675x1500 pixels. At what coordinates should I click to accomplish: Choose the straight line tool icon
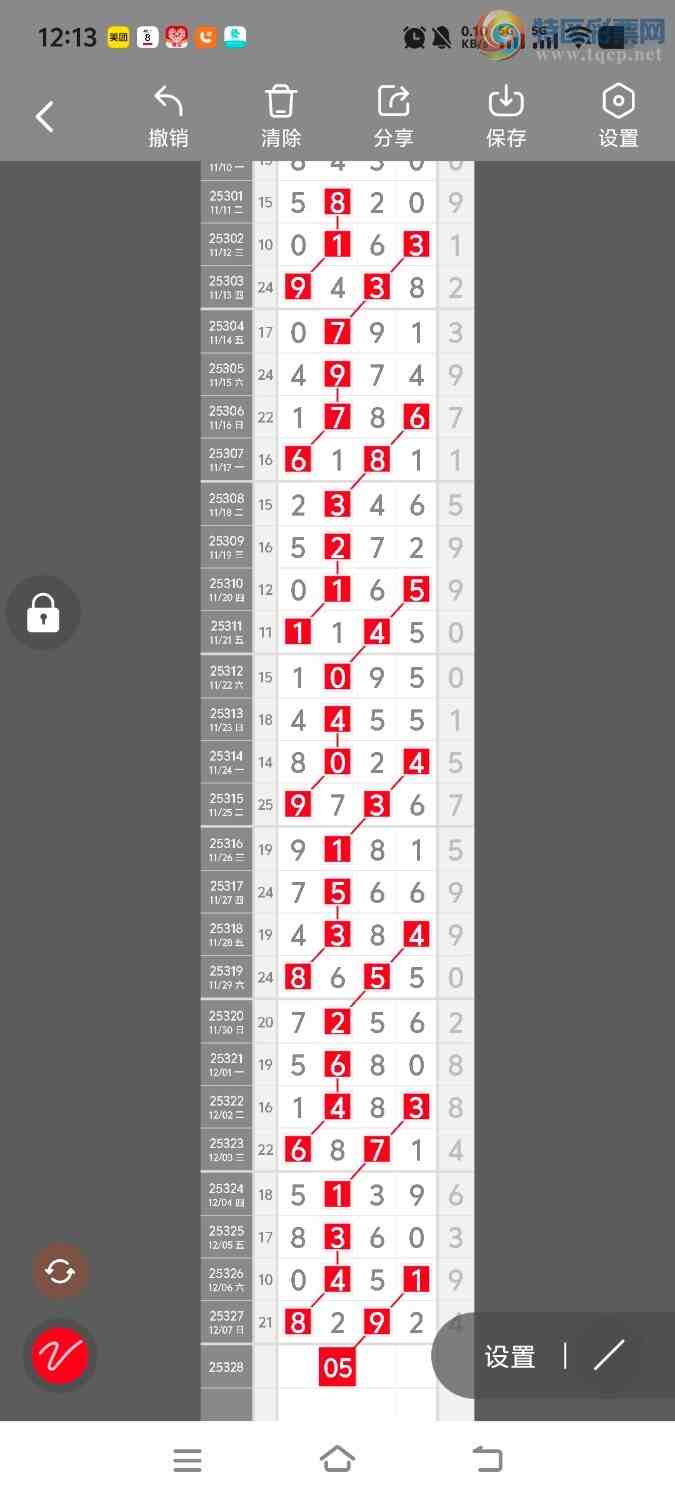click(609, 1355)
